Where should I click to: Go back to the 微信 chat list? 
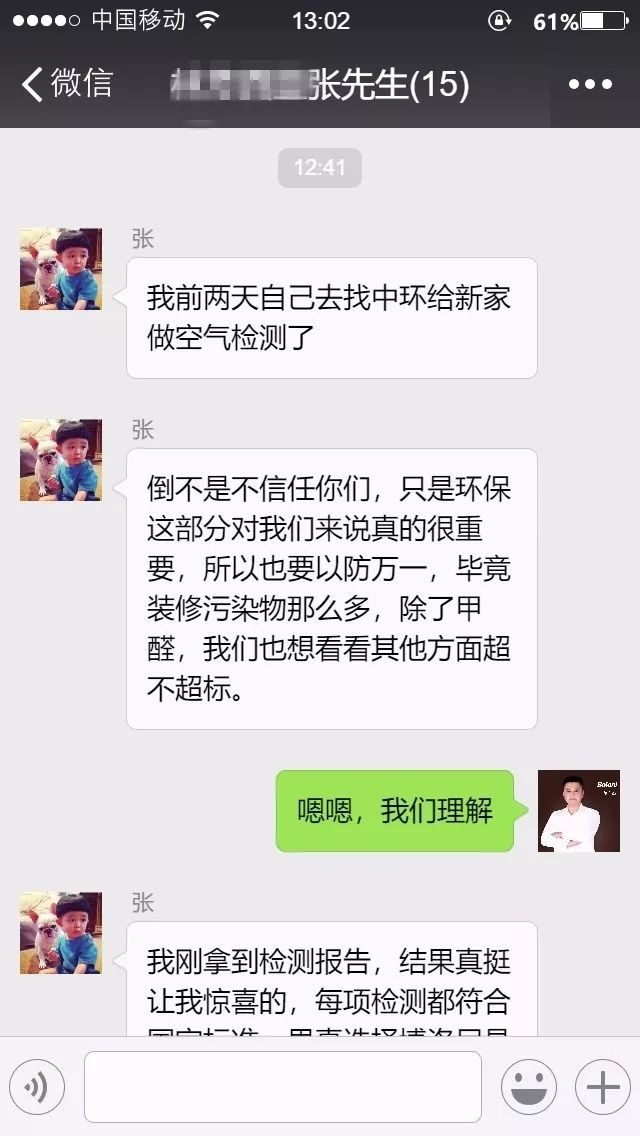(66, 83)
